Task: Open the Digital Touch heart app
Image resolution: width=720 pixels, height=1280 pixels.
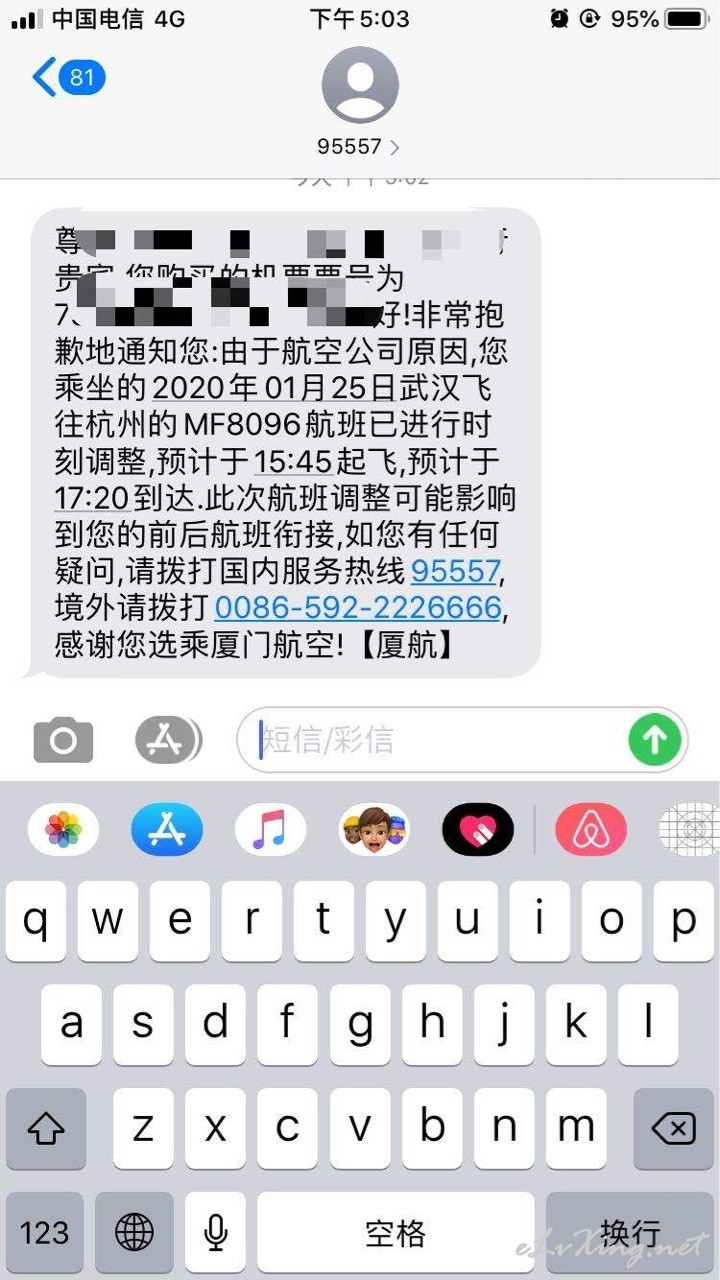Action: point(478,829)
